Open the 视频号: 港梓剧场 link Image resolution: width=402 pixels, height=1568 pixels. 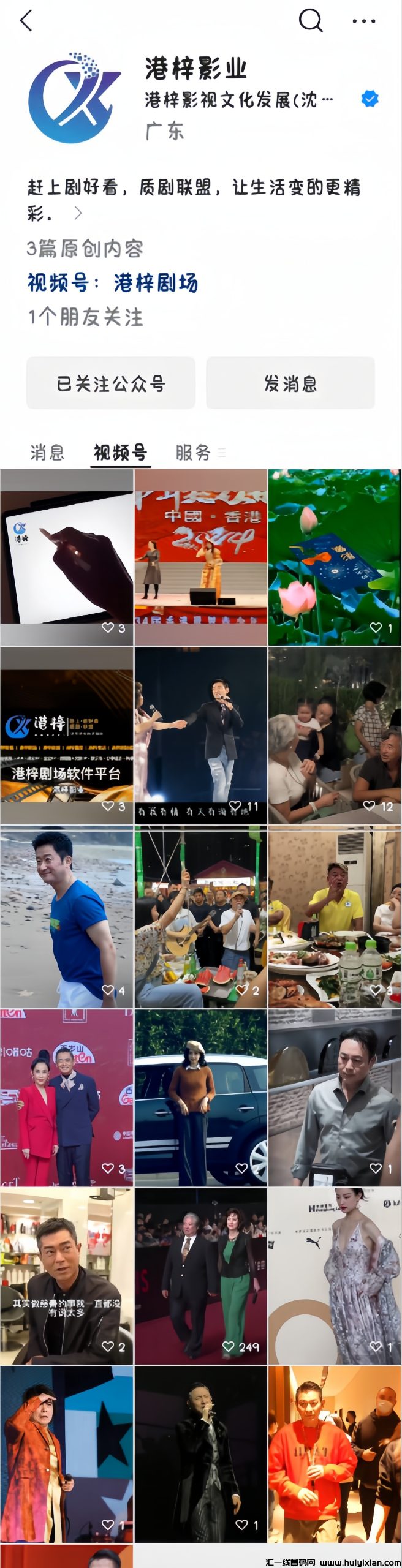pyautogui.click(x=113, y=283)
